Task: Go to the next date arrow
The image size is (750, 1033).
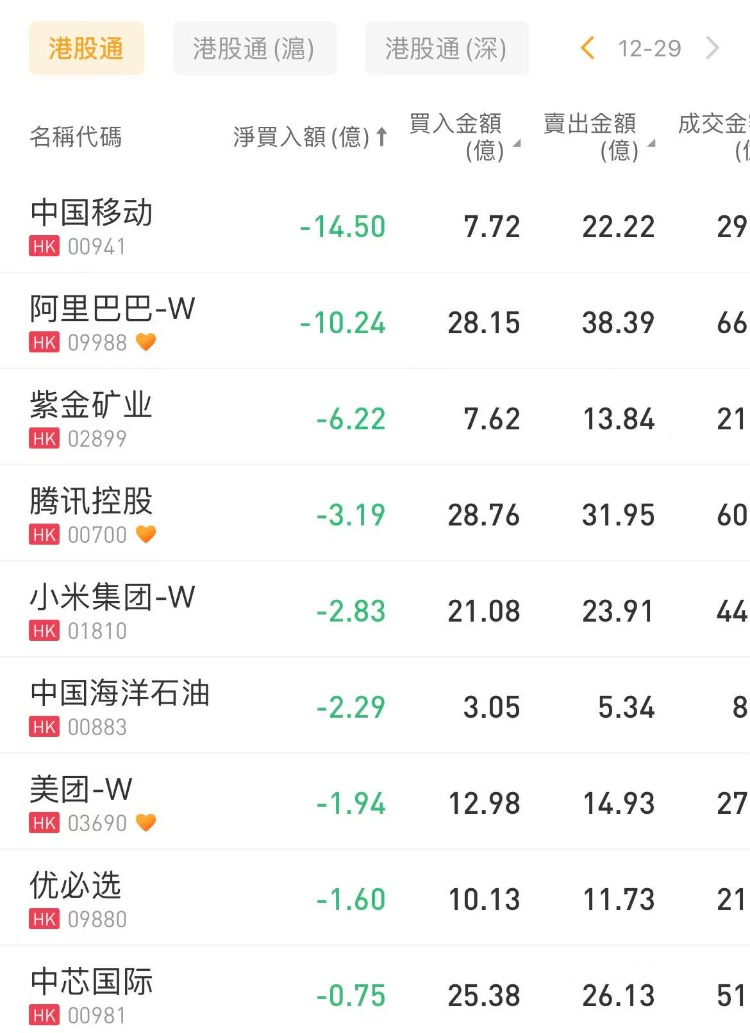Action: 712,48
